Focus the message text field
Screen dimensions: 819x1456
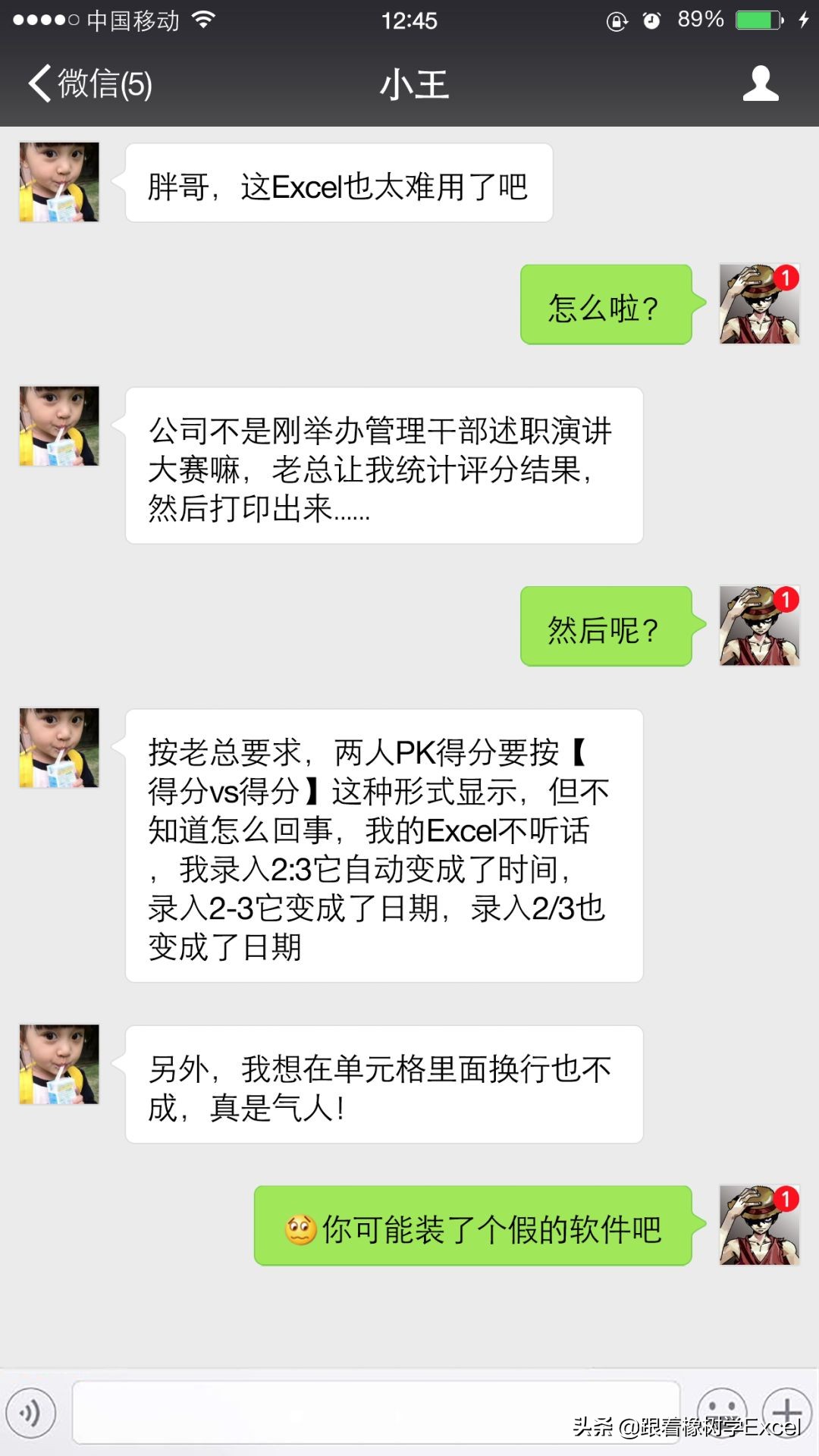point(375,1412)
